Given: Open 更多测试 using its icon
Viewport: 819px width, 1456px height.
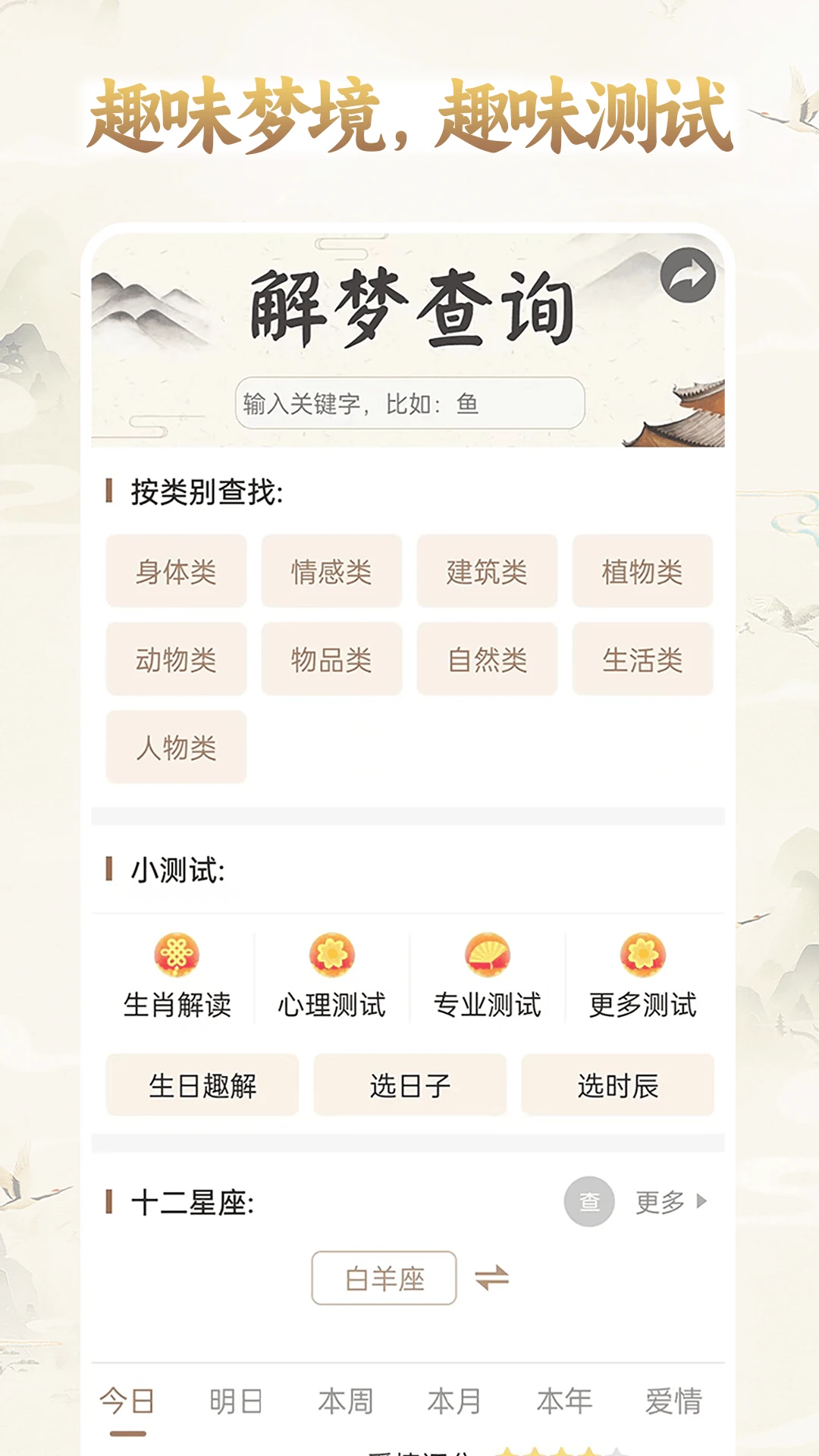Looking at the screenshot, I should 640,956.
